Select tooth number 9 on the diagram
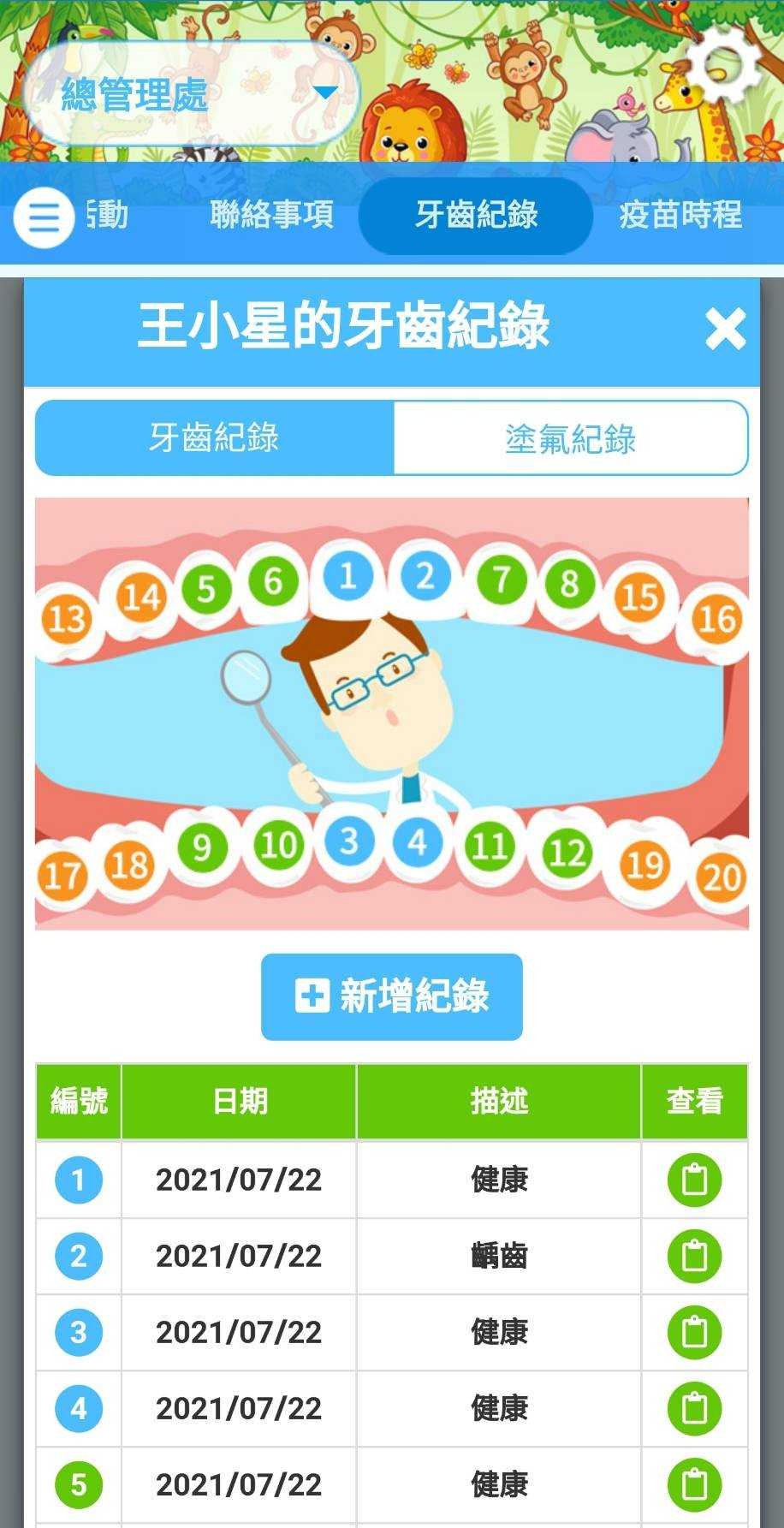 click(201, 847)
